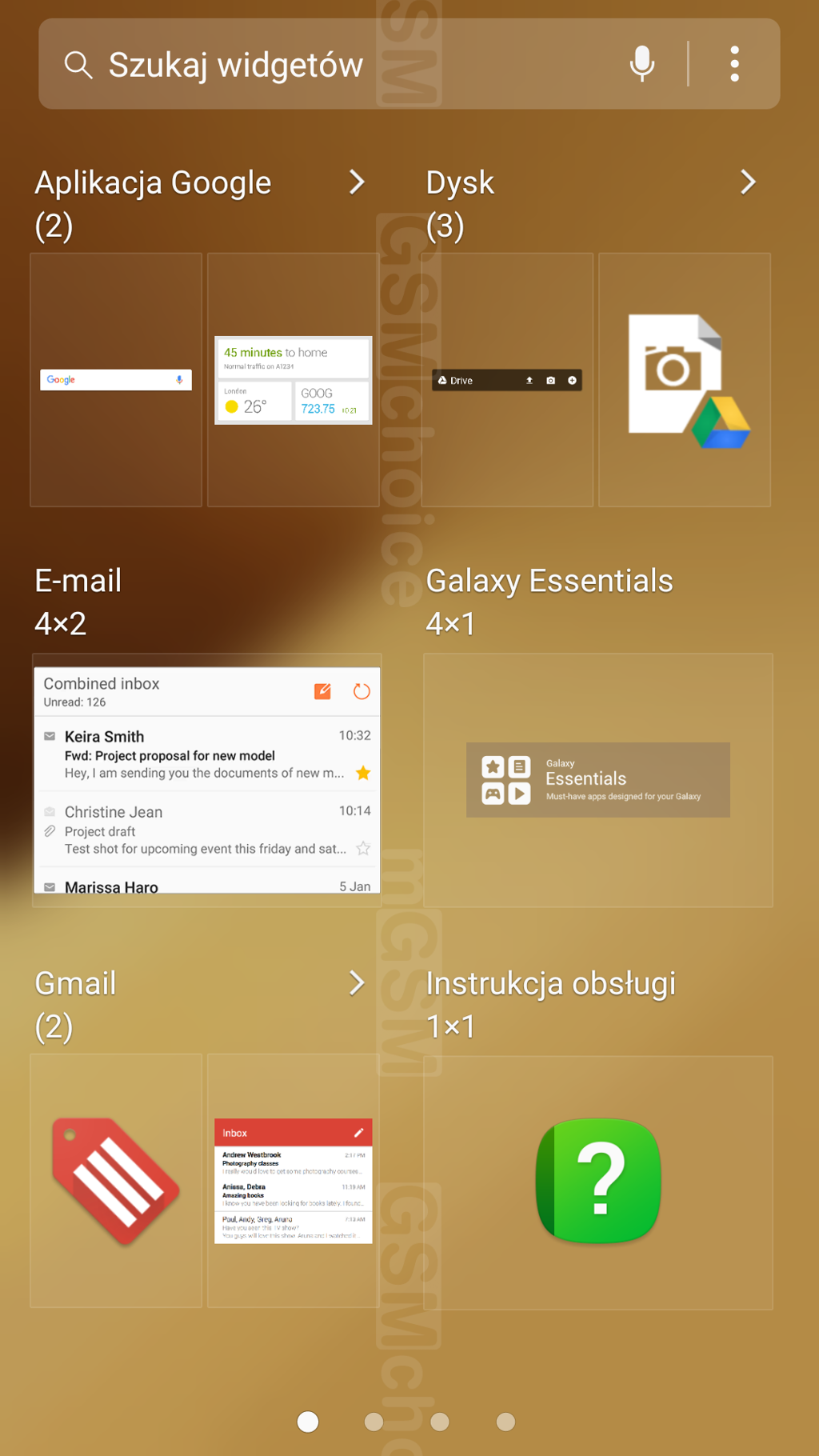Select the Instrukcja obsługi 1×1 widget
This screenshot has width=819, height=1456.
(598, 1181)
